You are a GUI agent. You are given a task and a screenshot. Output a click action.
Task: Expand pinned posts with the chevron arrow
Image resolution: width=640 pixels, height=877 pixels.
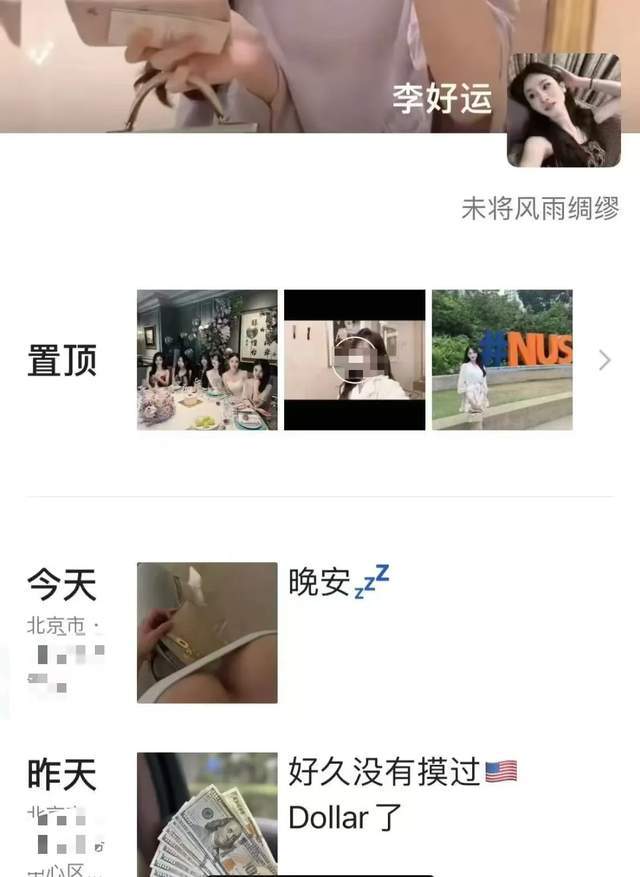pos(604,360)
